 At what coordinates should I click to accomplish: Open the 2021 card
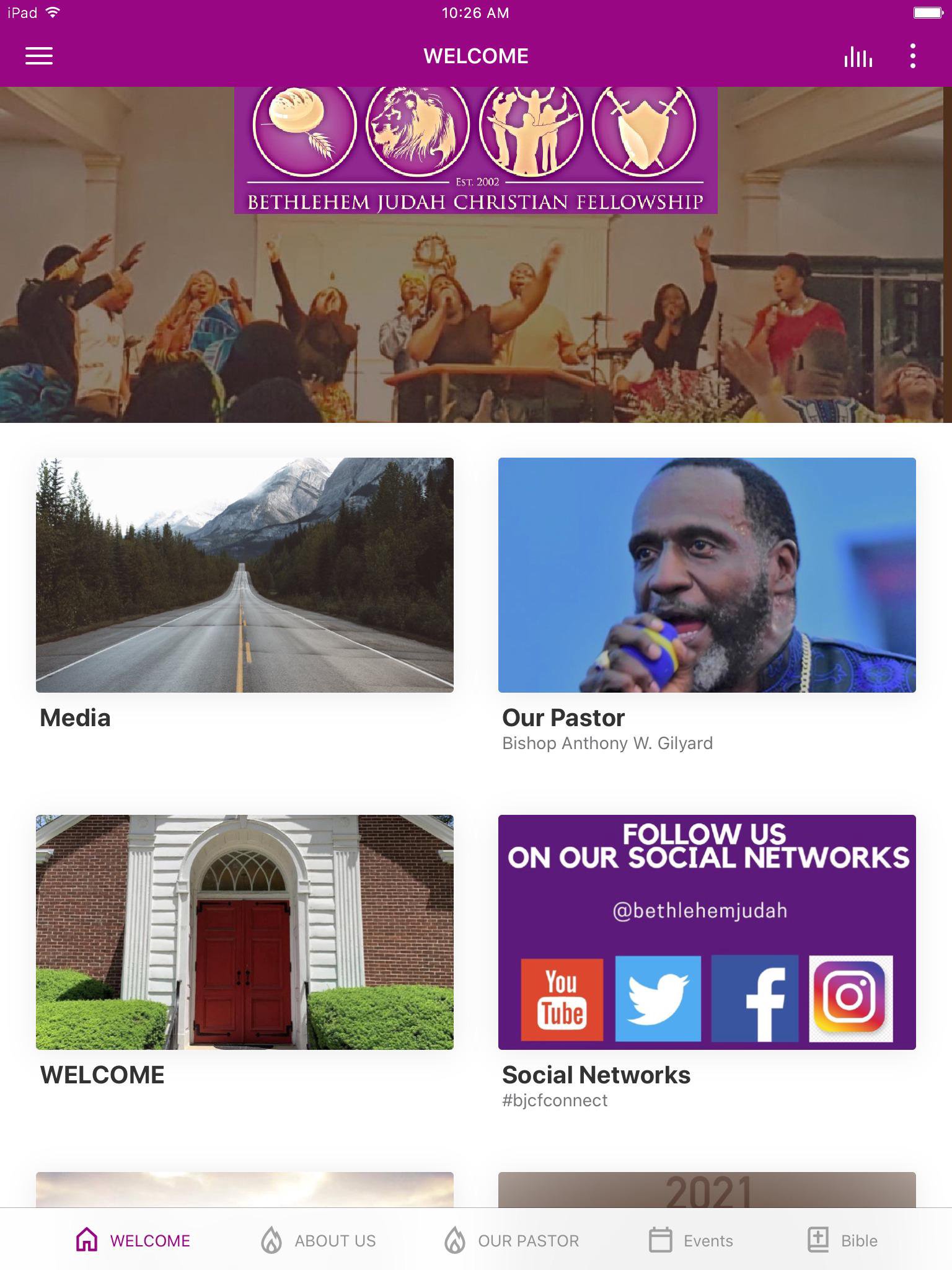pos(707,1189)
